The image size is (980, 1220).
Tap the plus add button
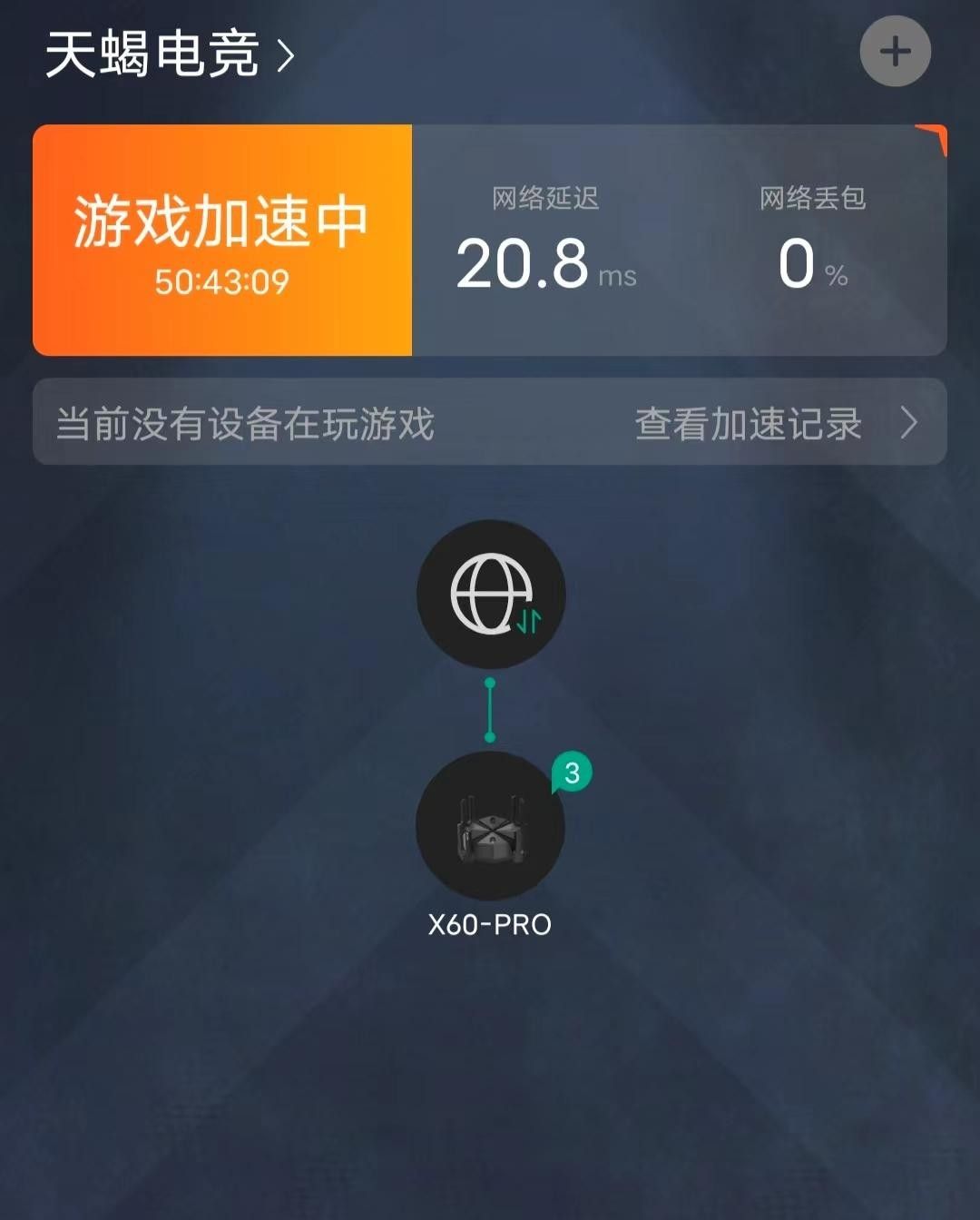[895, 52]
